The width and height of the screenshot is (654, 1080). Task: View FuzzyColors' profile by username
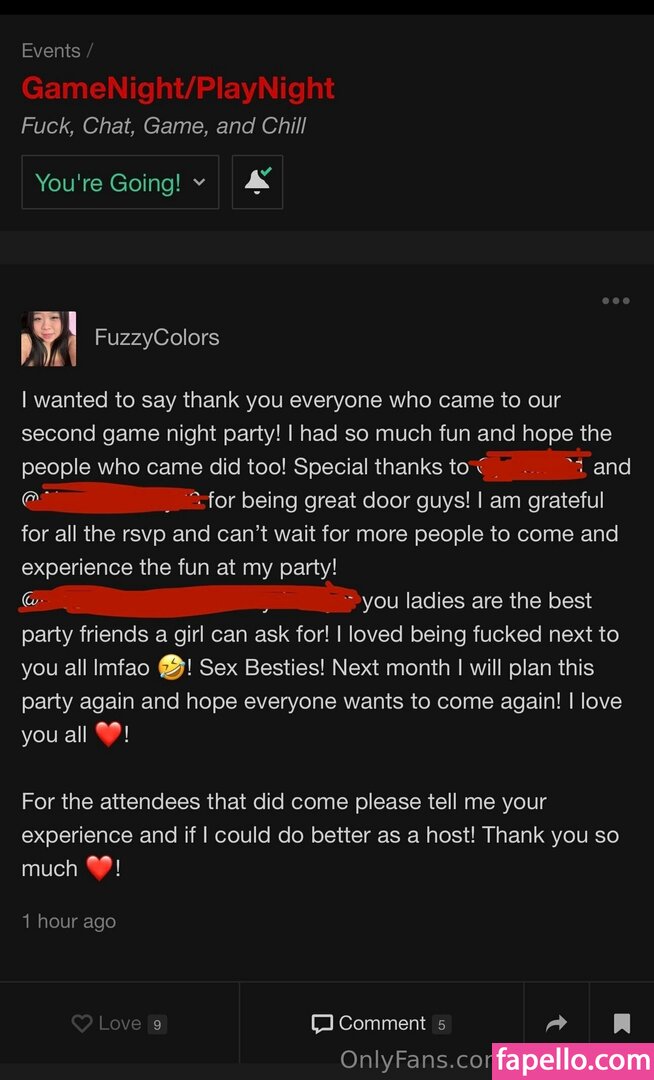(x=157, y=338)
